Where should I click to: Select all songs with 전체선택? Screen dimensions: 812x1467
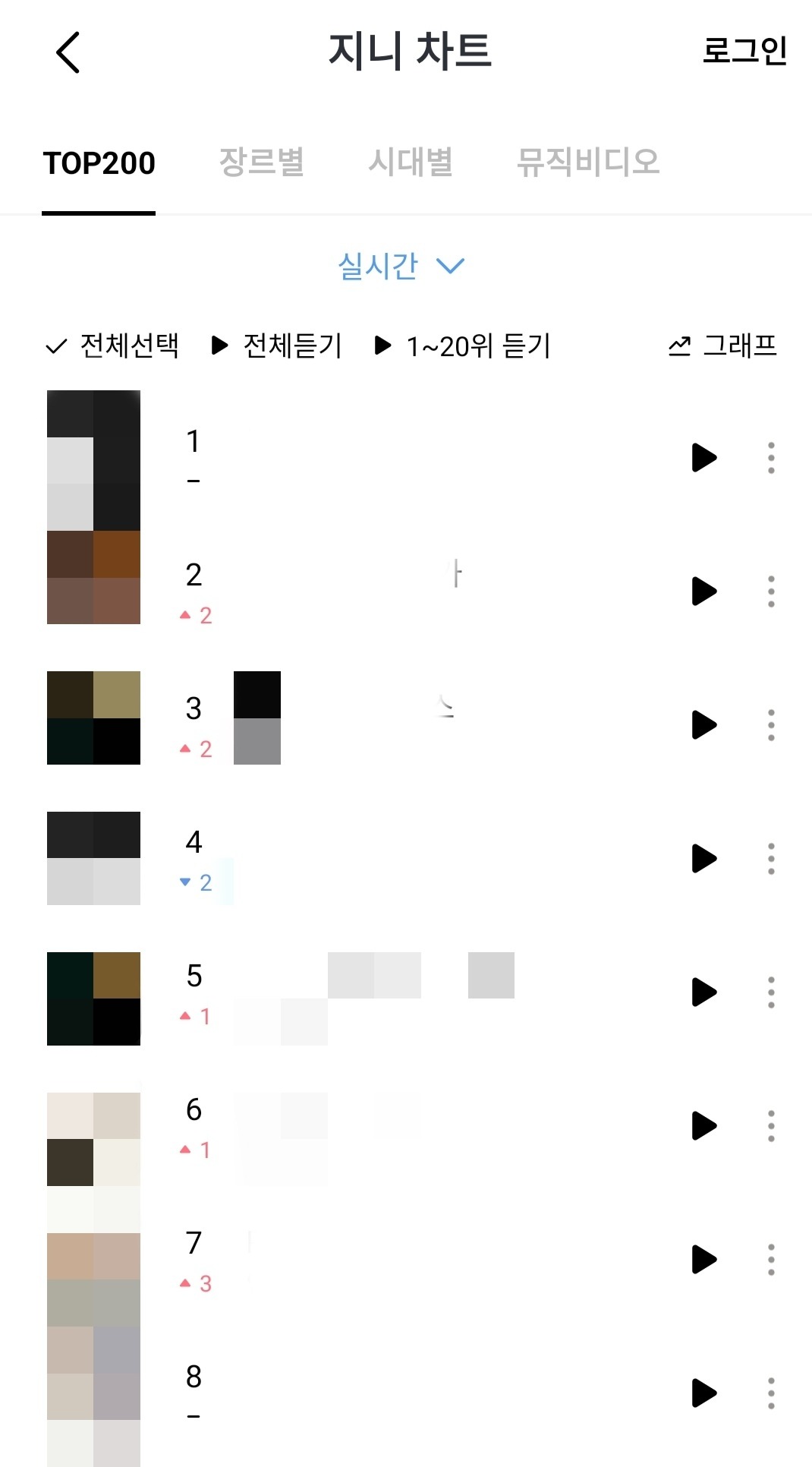pyautogui.click(x=112, y=346)
